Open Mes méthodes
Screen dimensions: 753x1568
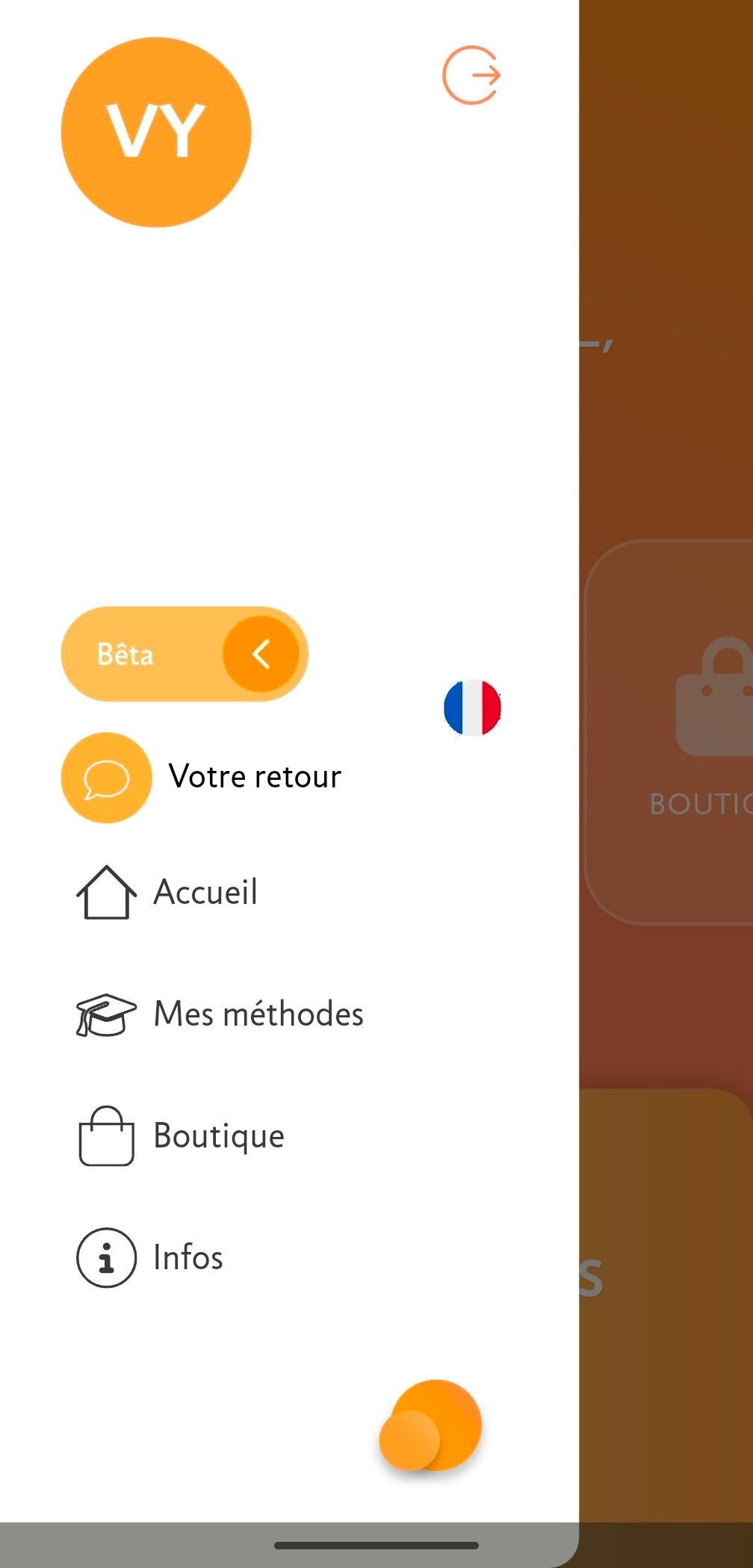coord(220,1014)
